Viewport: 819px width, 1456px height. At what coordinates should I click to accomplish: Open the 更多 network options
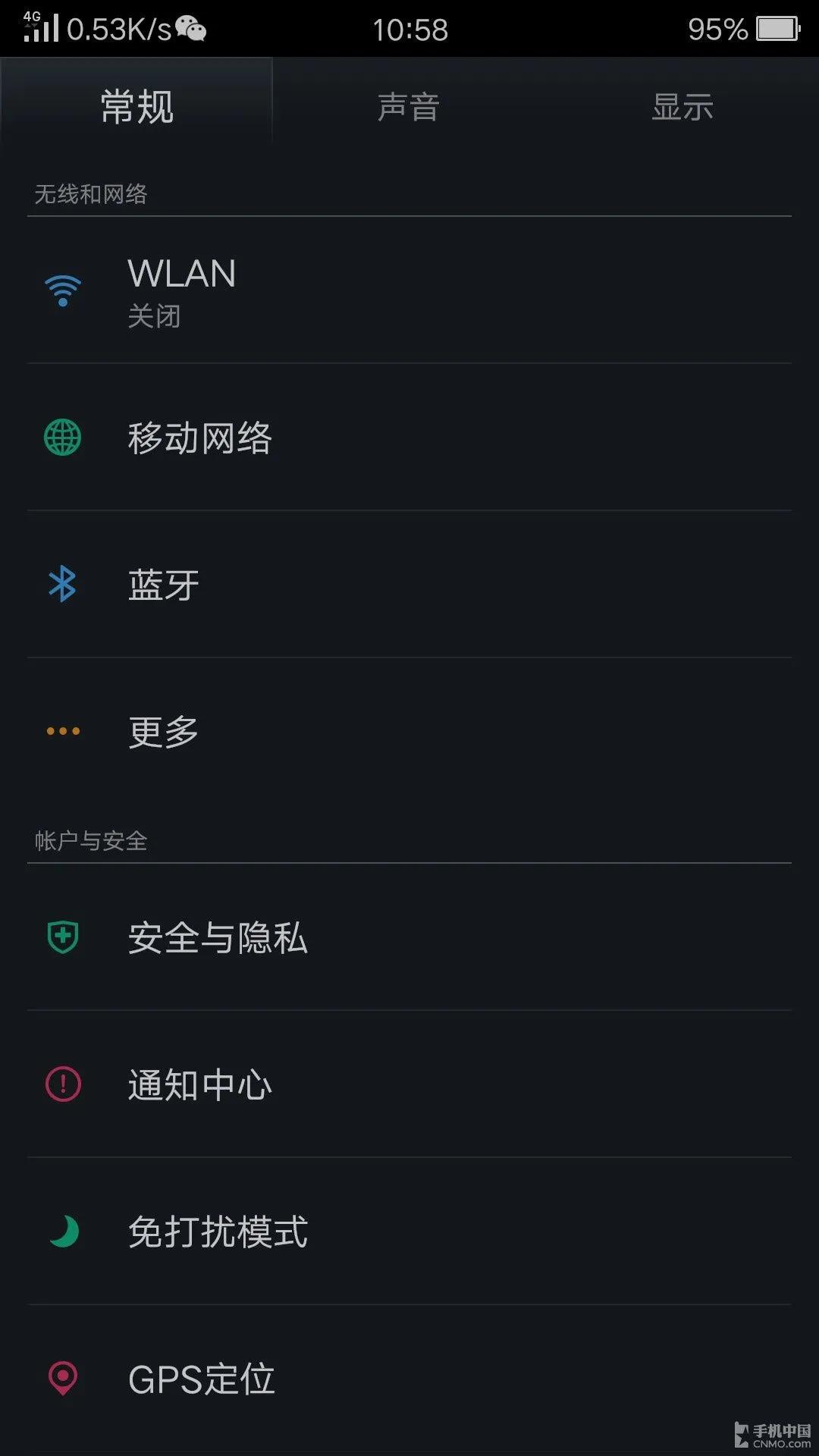coord(409,732)
